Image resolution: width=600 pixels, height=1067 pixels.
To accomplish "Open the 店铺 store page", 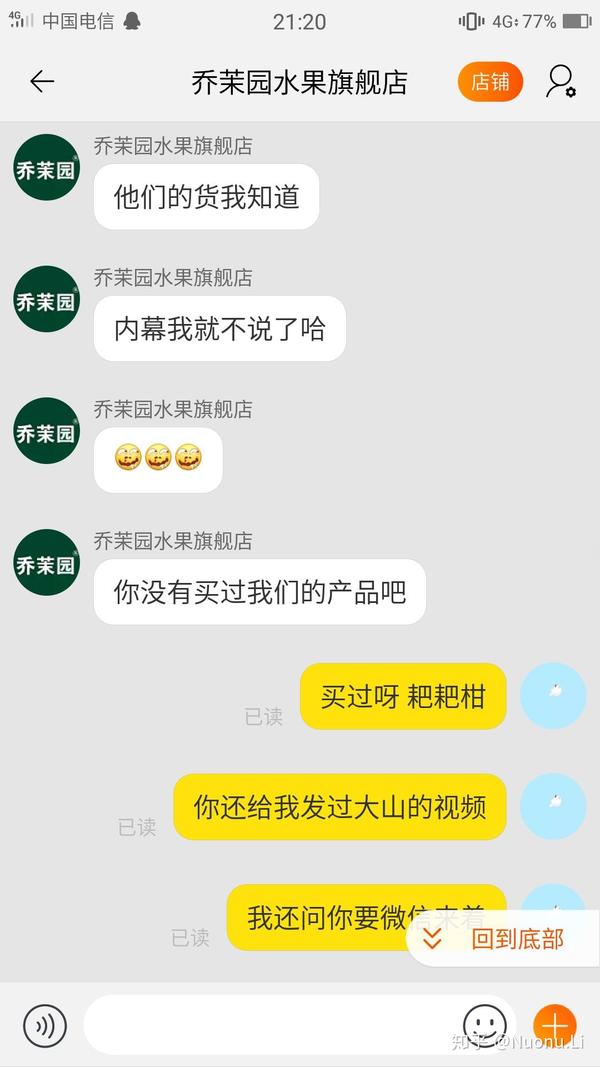I will pyautogui.click(x=490, y=82).
